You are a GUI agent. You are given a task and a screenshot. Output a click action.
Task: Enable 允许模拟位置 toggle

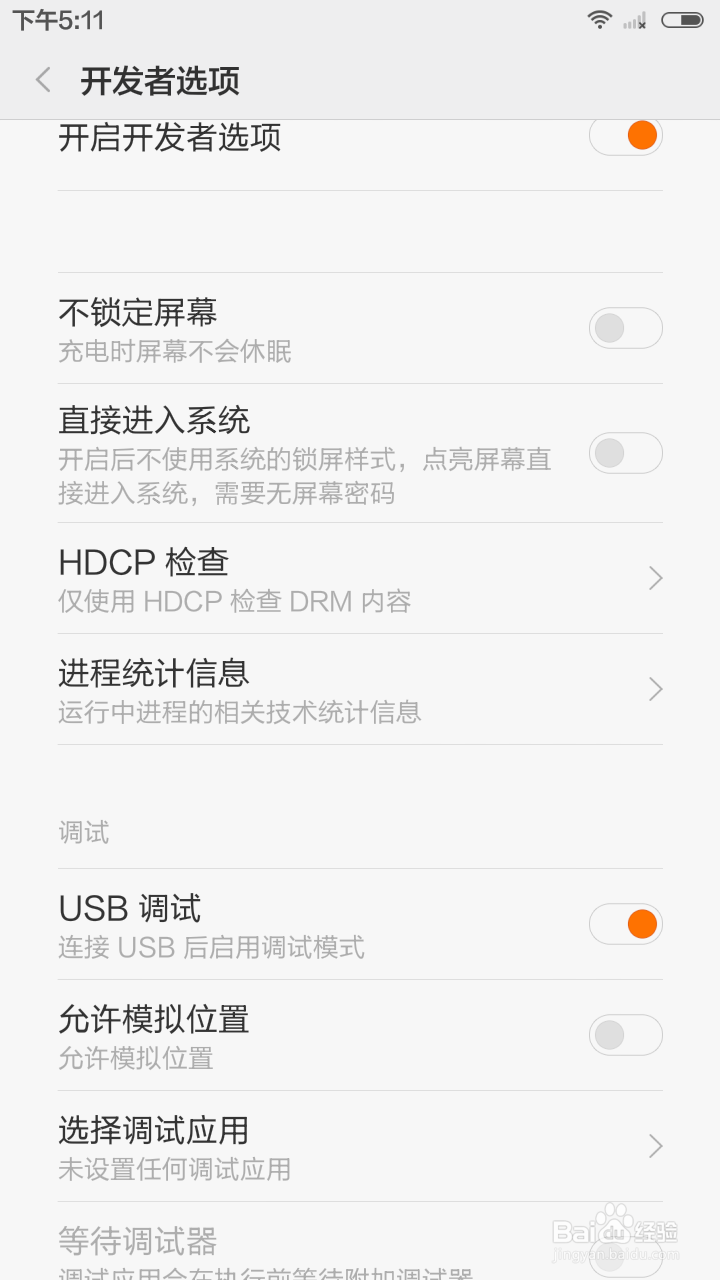click(625, 1035)
